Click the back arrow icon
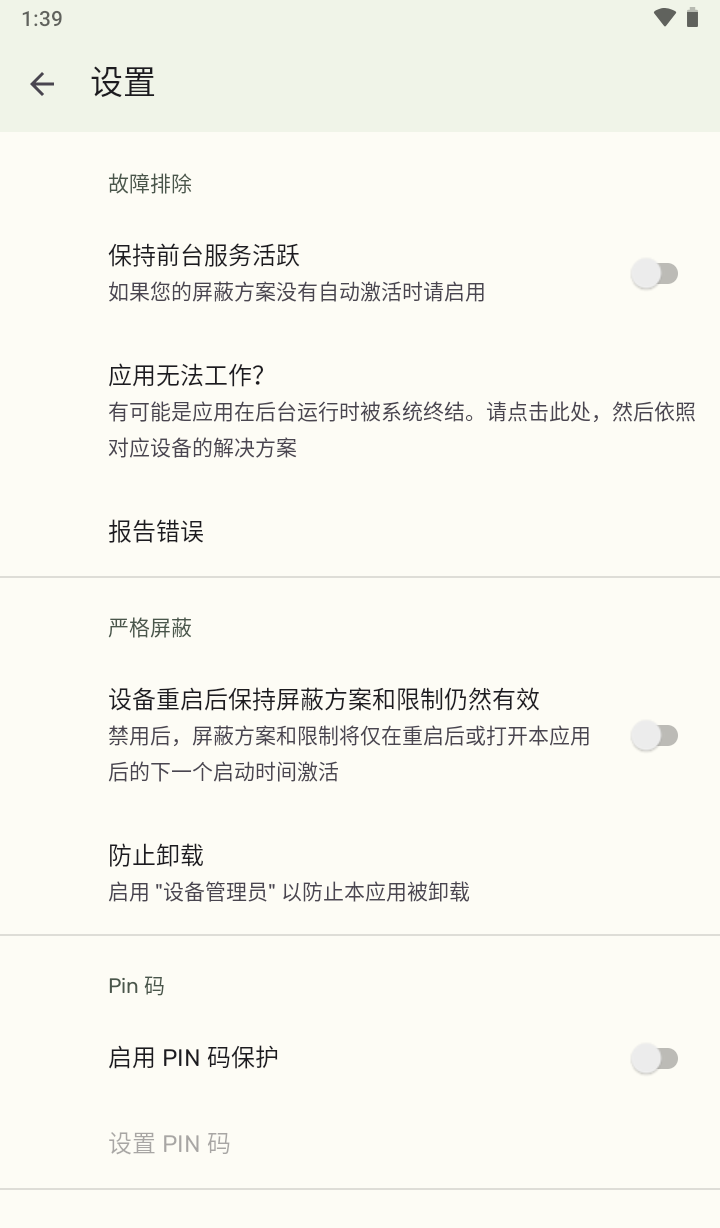This screenshot has width=720, height=1228. (42, 84)
